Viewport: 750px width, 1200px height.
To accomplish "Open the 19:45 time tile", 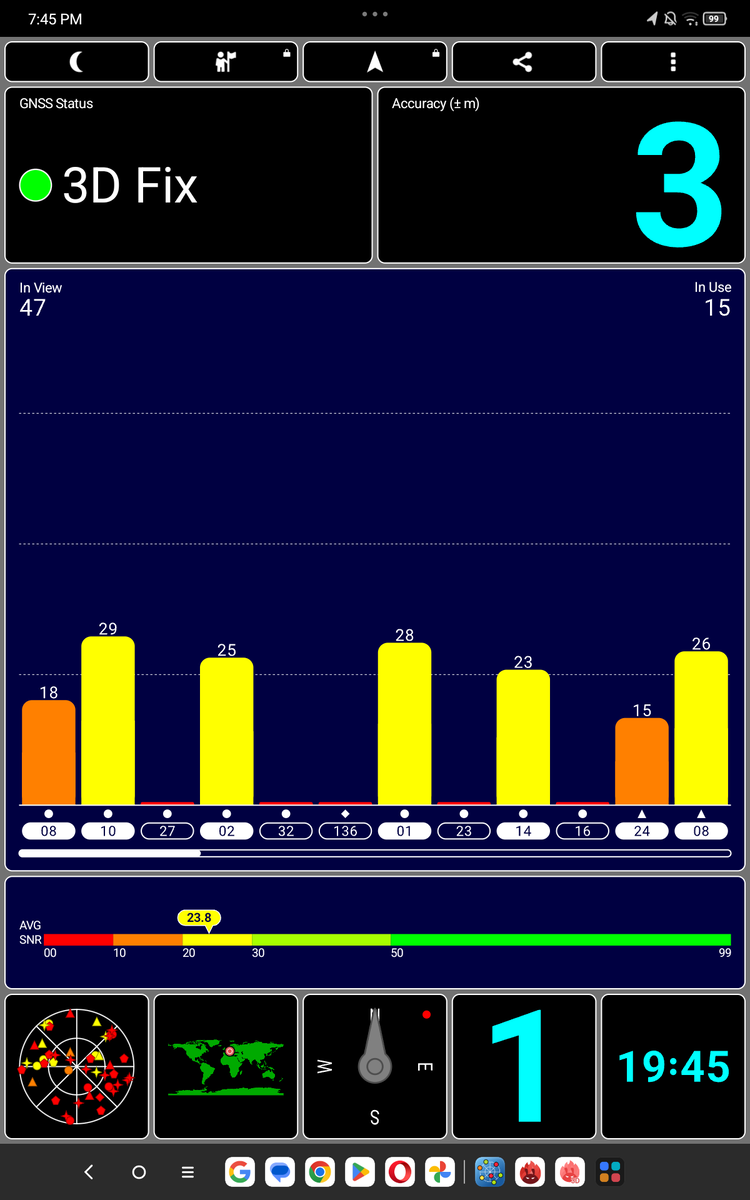I will tap(673, 1066).
